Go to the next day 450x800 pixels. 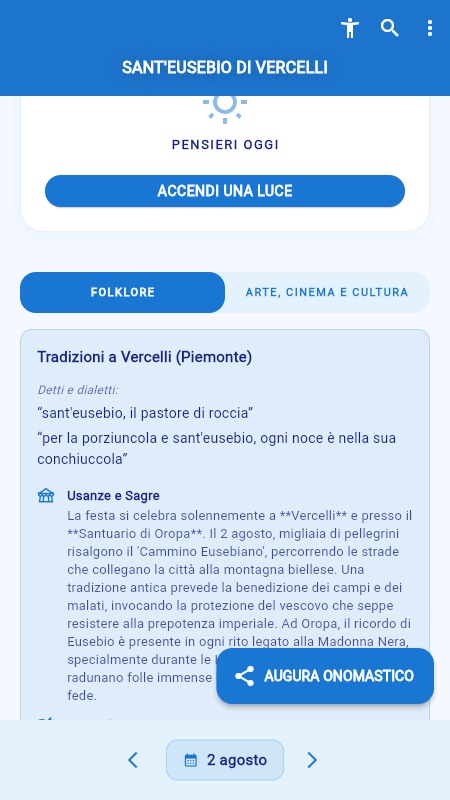[312, 760]
